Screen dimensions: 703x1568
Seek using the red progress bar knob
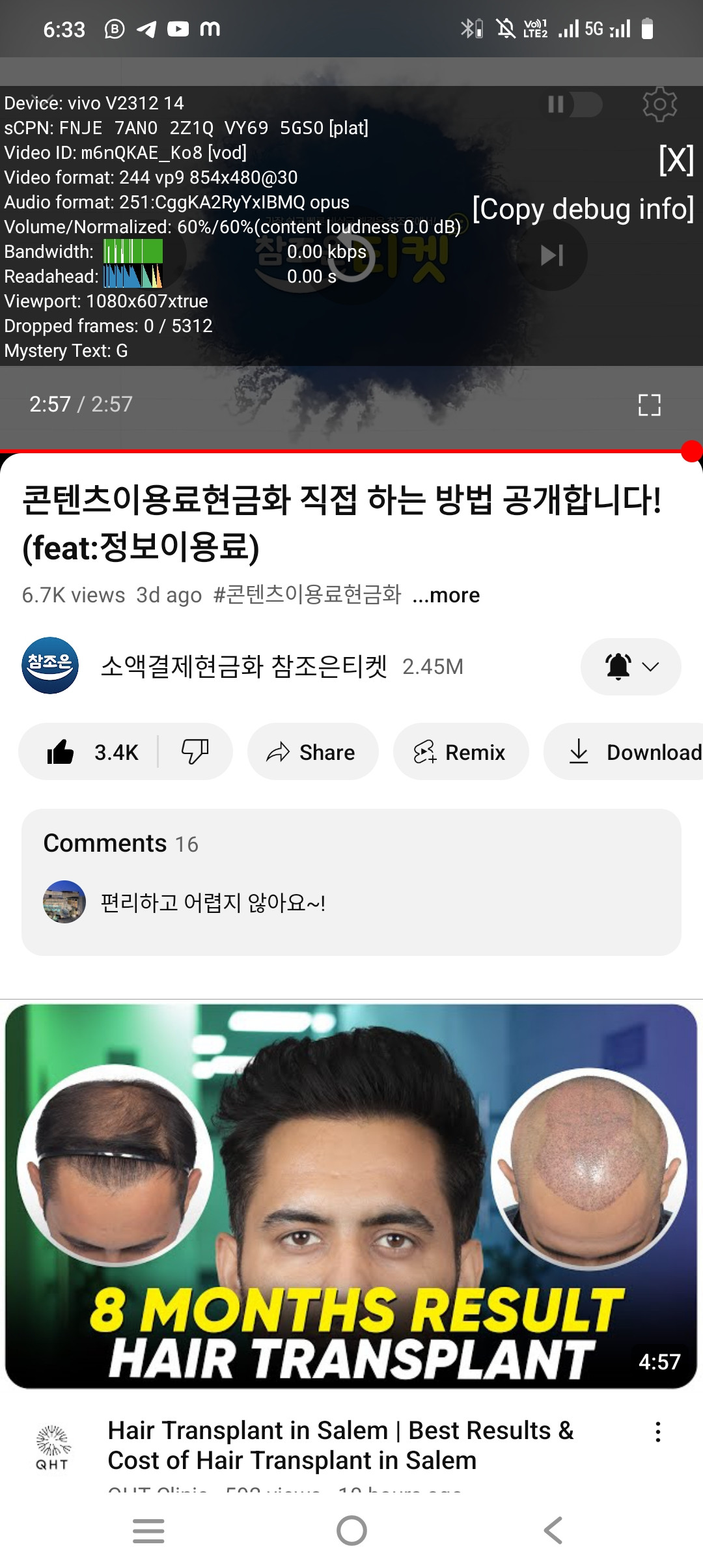click(x=692, y=451)
